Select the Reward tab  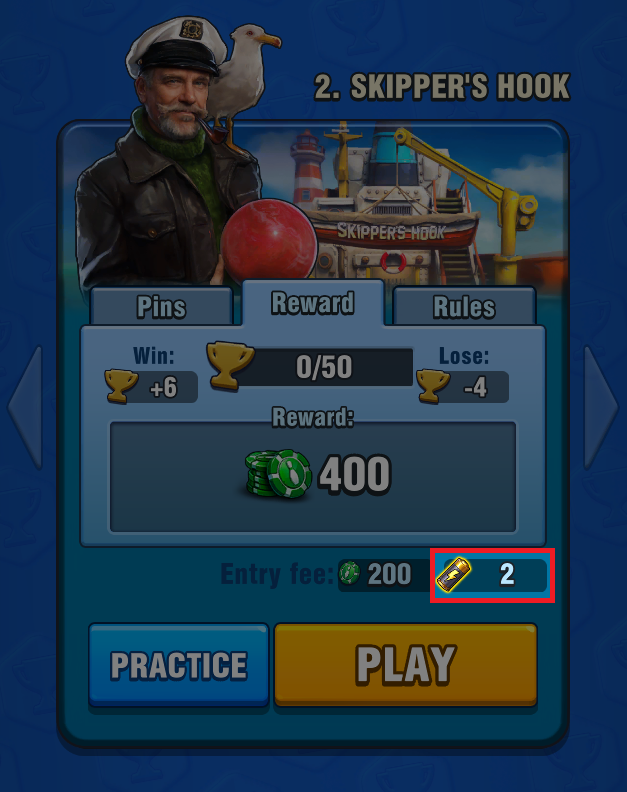313,303
